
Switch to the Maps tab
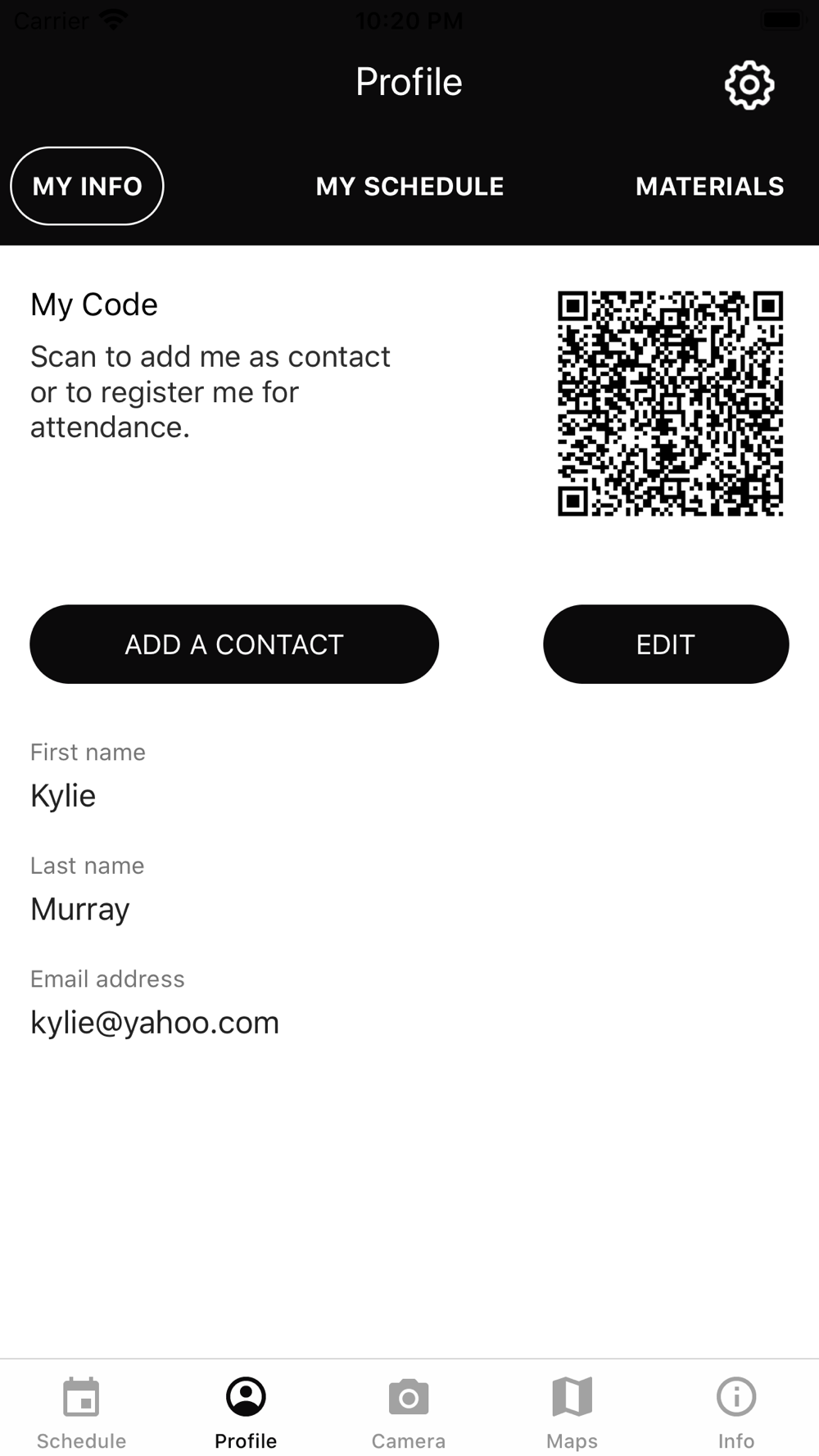[572, 1413]
